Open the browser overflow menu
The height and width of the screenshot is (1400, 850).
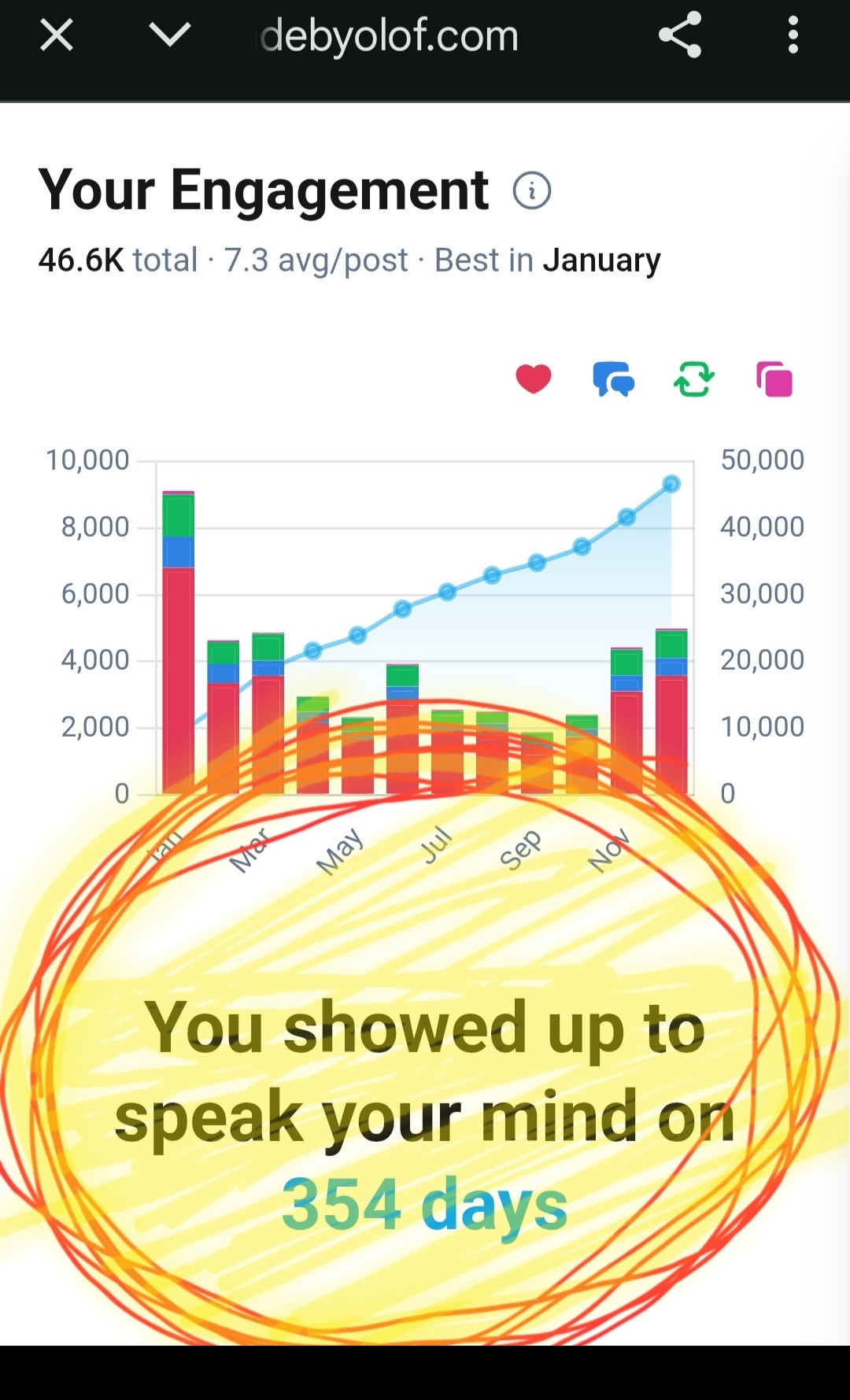[793, 35]
